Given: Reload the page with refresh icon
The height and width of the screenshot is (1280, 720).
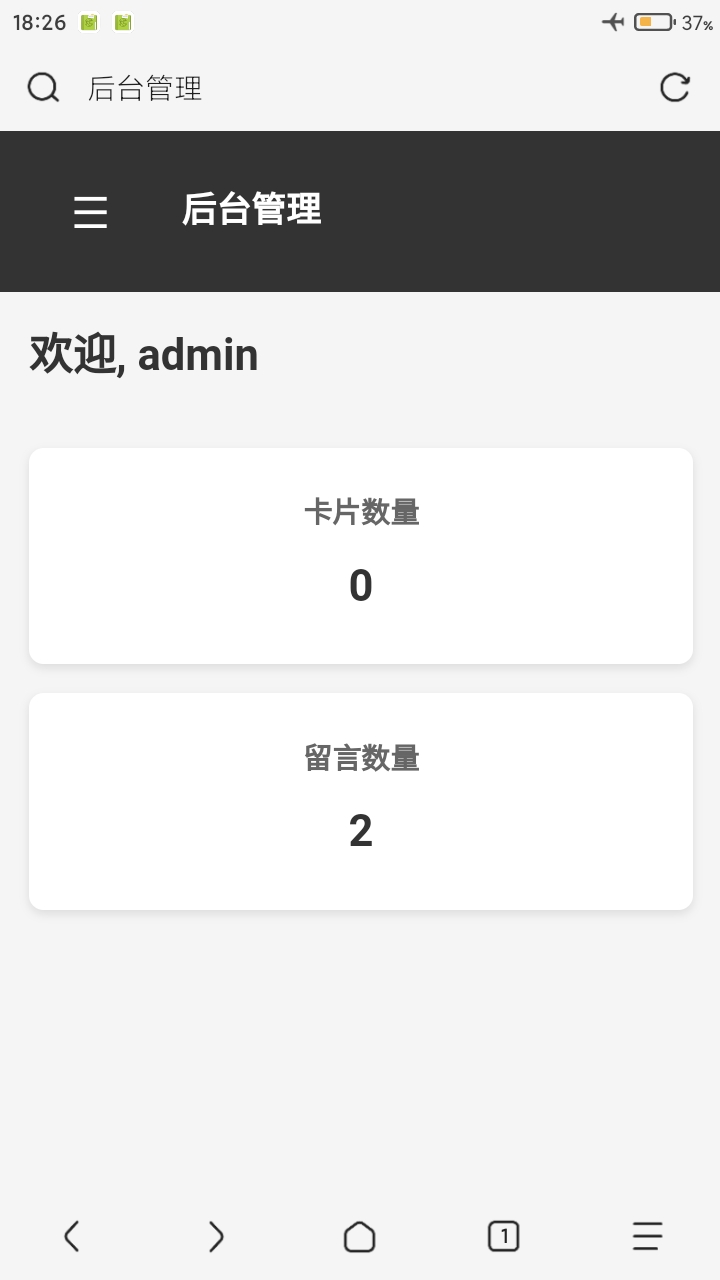Looking at the screenshot, I should (675, 88).
